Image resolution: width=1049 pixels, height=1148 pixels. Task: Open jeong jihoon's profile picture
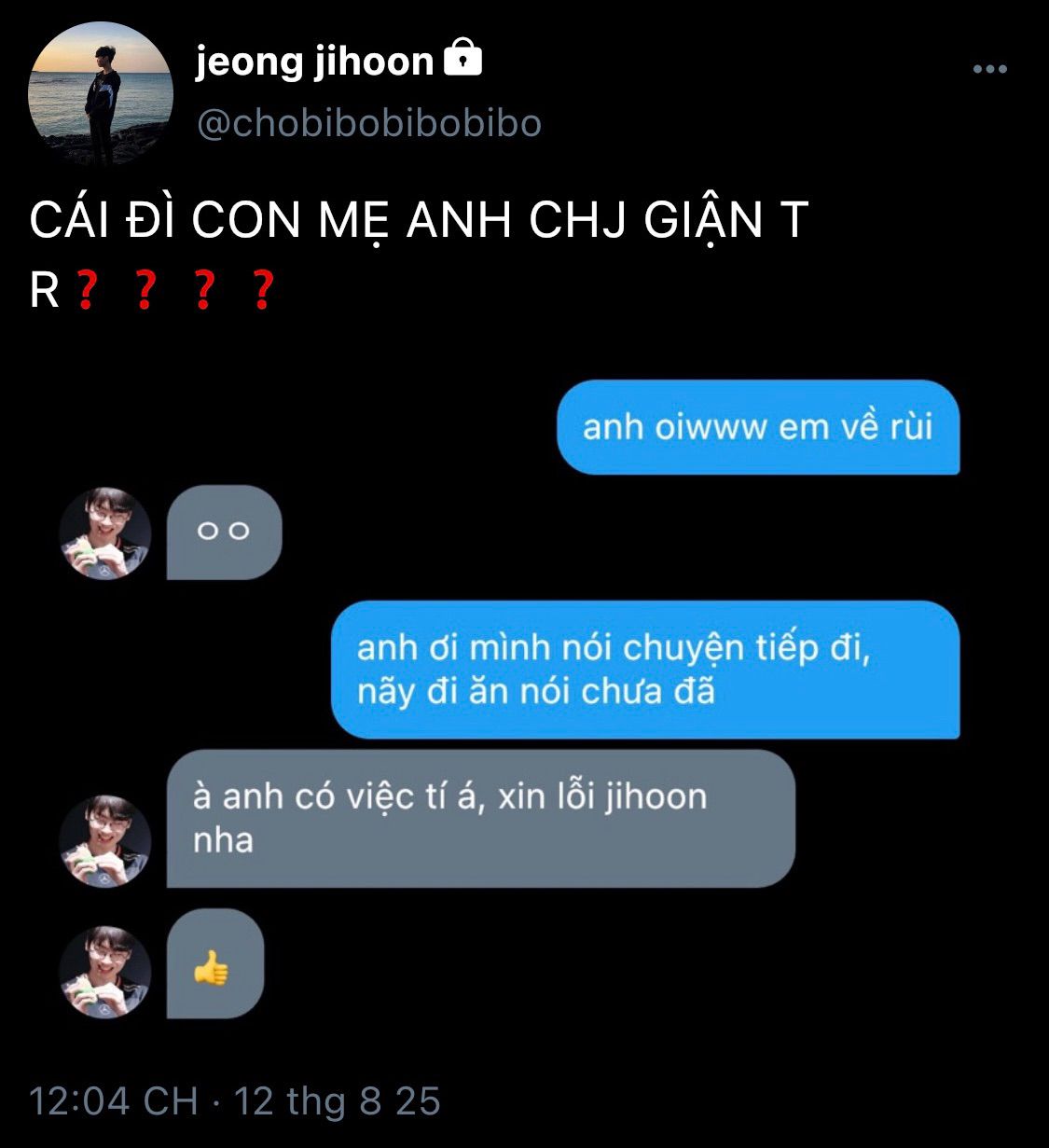pyautogui.click(x=101, y=93)
